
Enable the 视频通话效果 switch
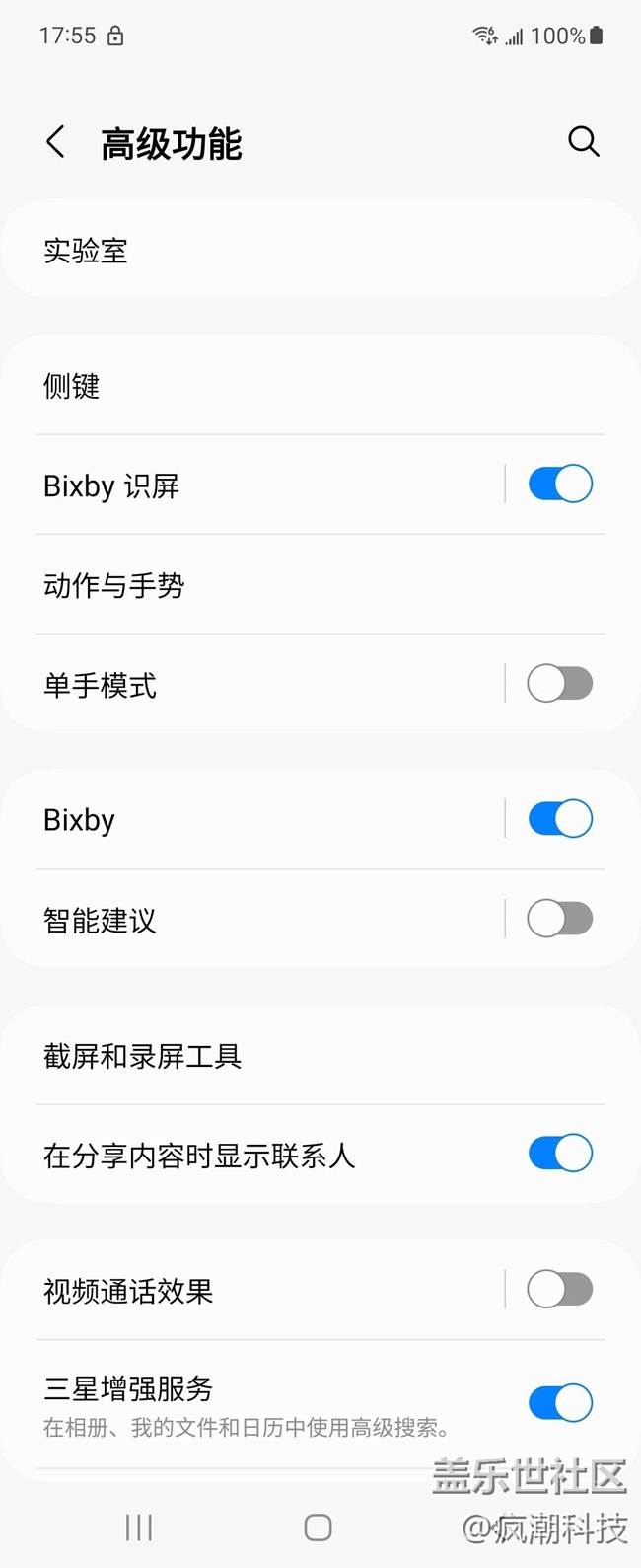[x=560, y=1290]
